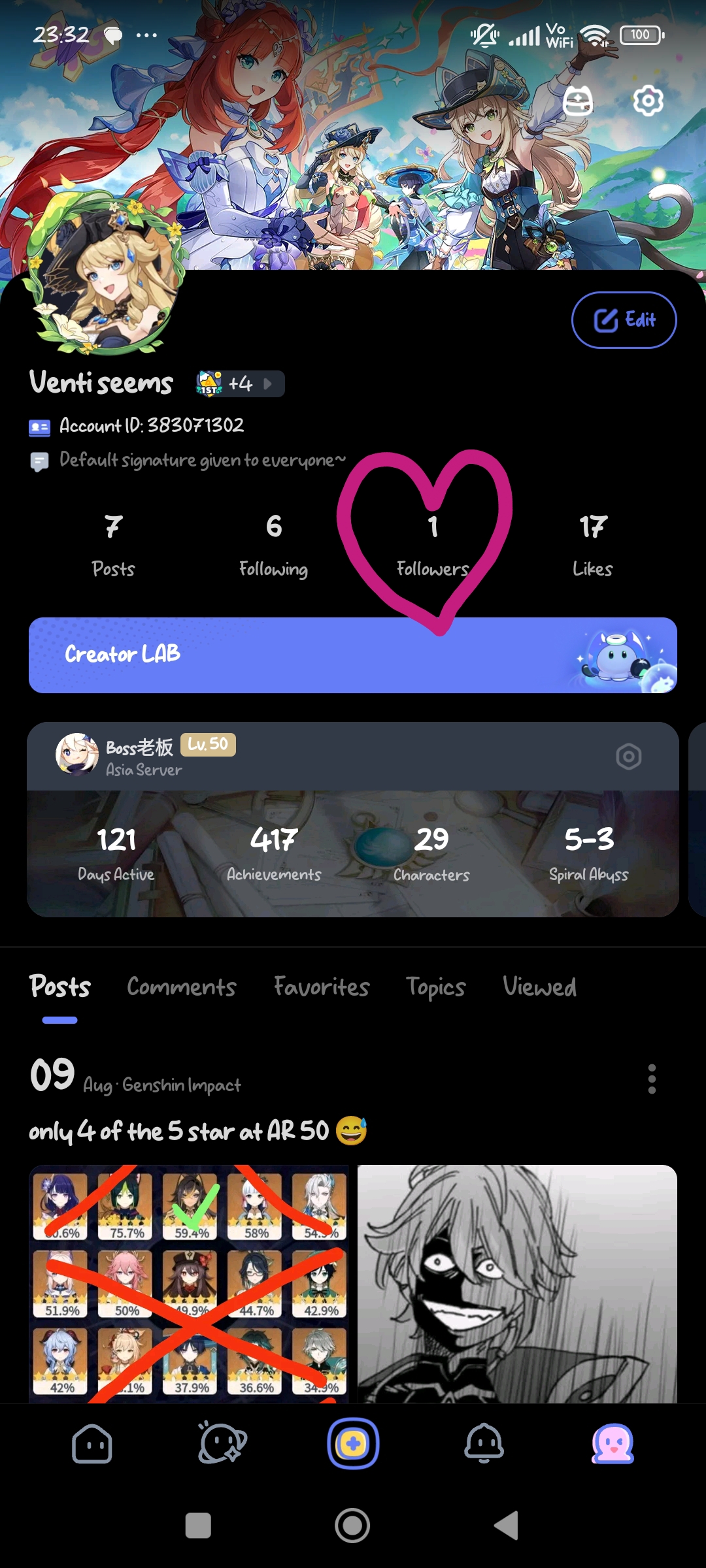The image size is (706, 1568).
Task: Switch to the Topics tab
Action: [435, 987]
